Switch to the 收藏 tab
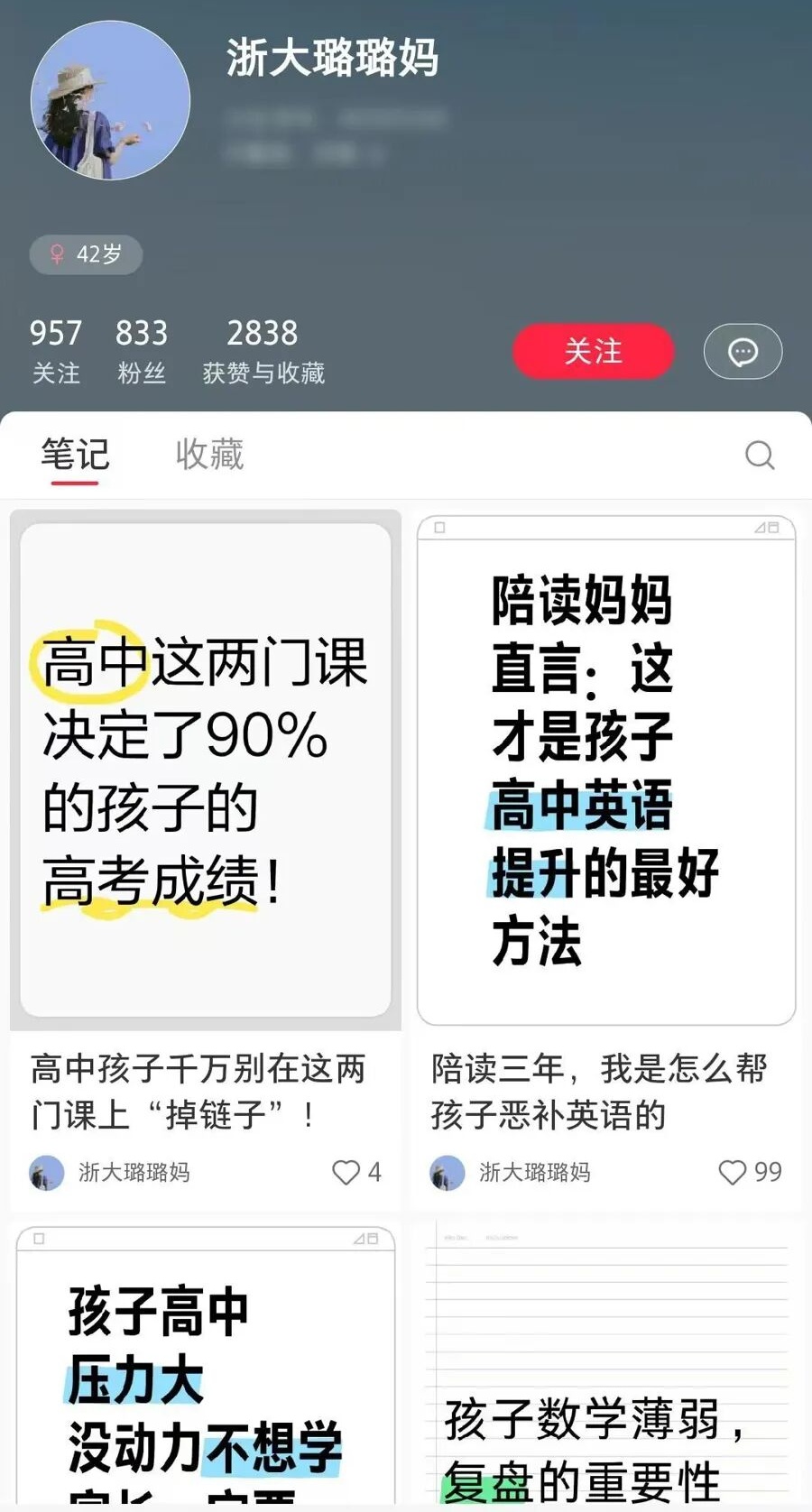The image size is (812, 1512). click(x=209, y=455)
